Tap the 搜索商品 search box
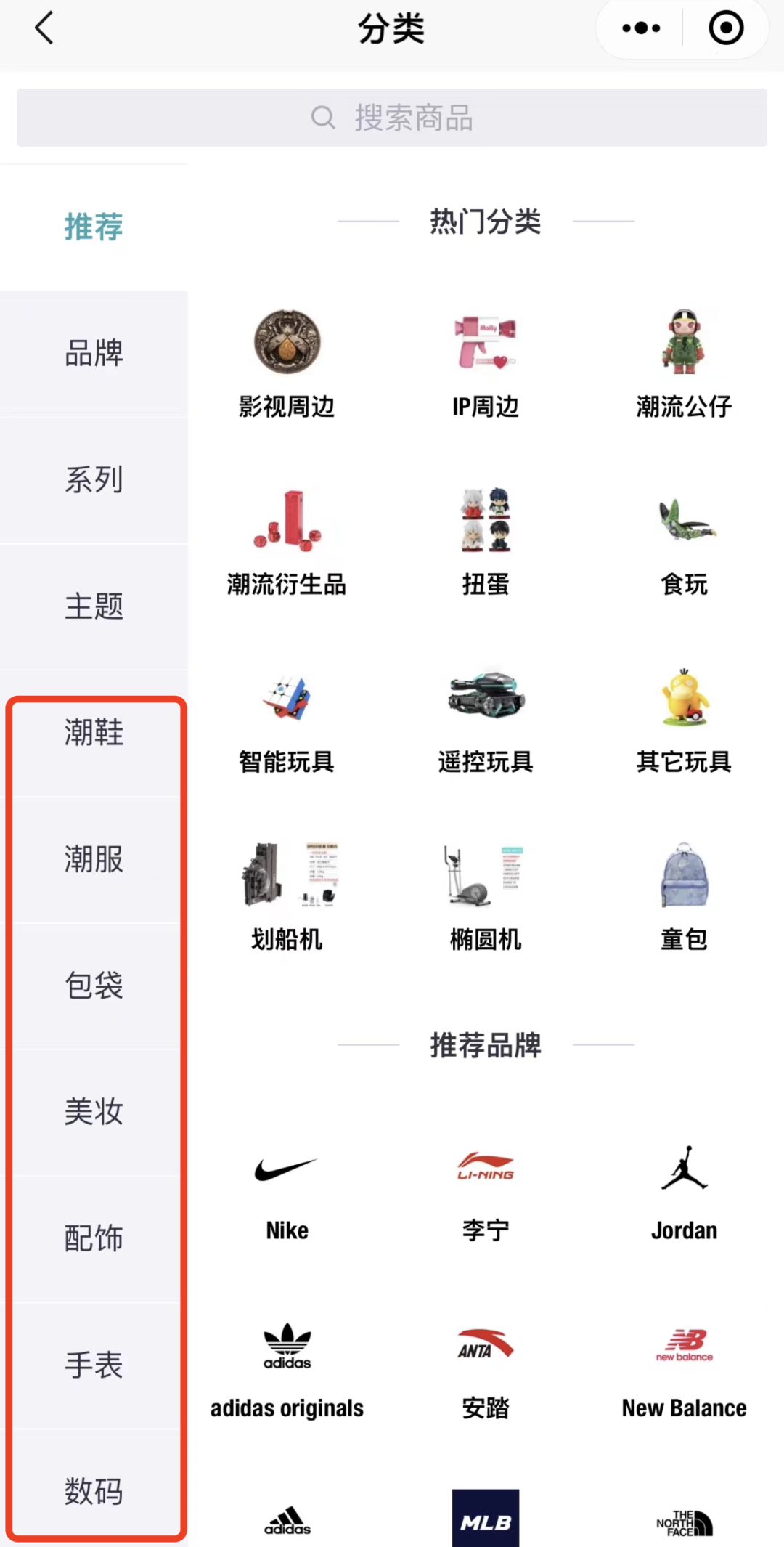This screenshot has height=1547, width=784. pos(392,118)
